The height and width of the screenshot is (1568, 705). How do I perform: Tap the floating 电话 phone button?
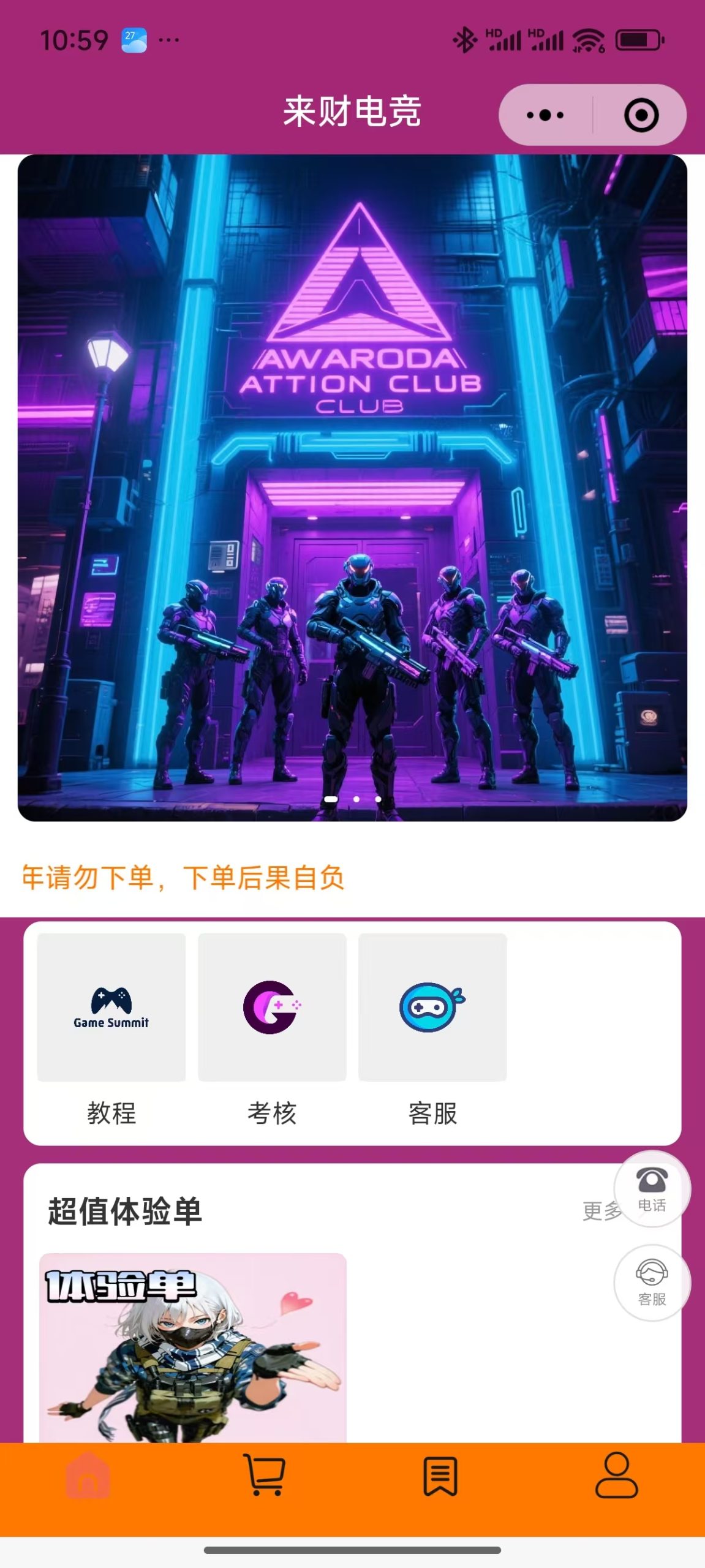tap(652, 1189)
